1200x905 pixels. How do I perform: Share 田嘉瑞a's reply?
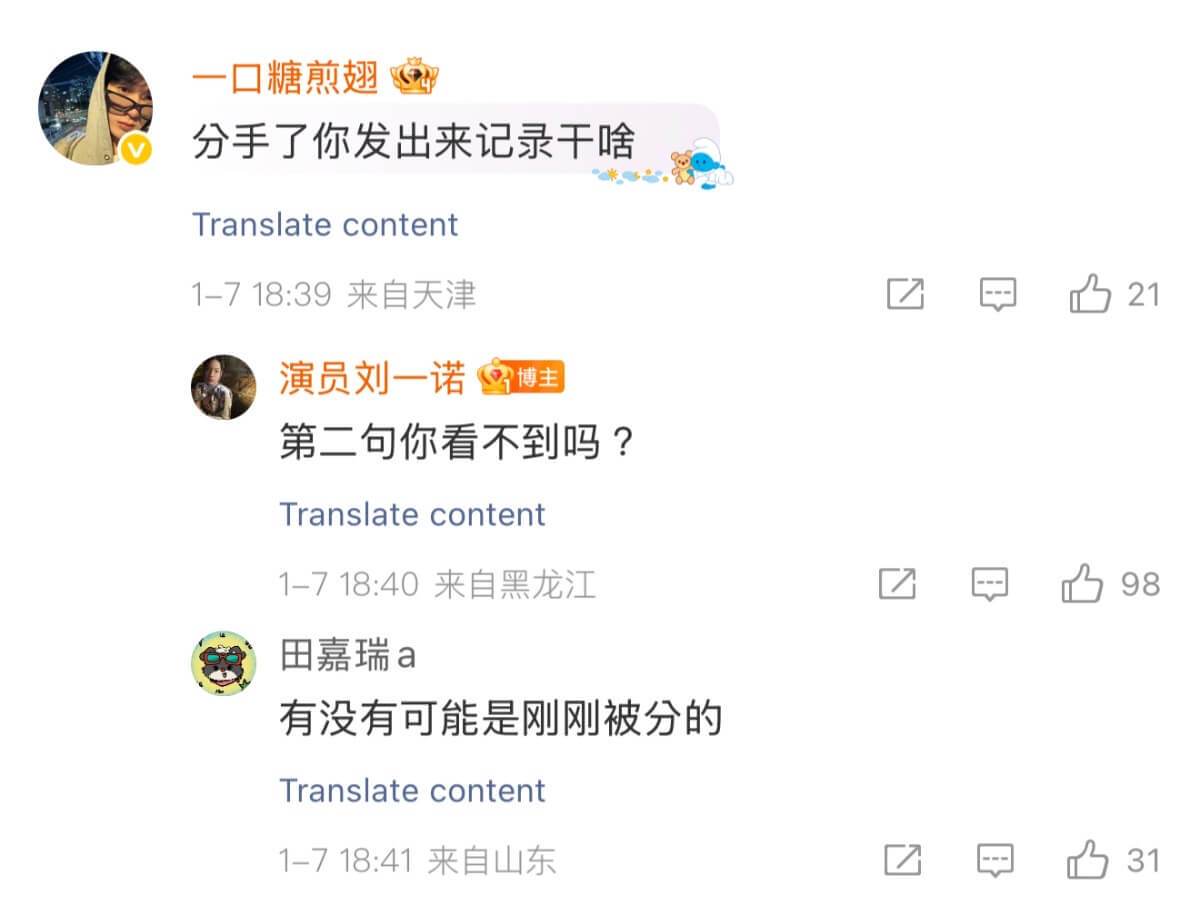(x=903, y=860)
